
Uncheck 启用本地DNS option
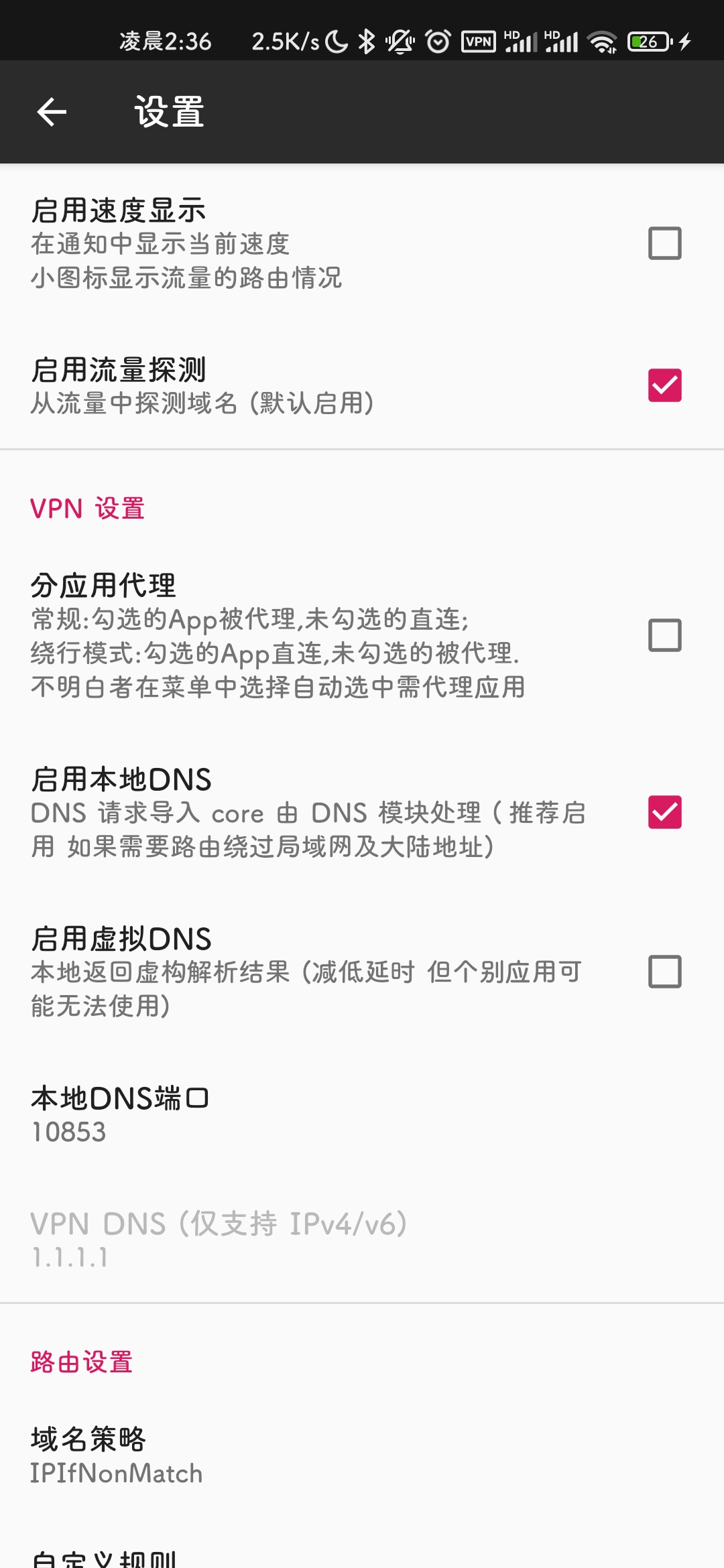pos(665,811)
